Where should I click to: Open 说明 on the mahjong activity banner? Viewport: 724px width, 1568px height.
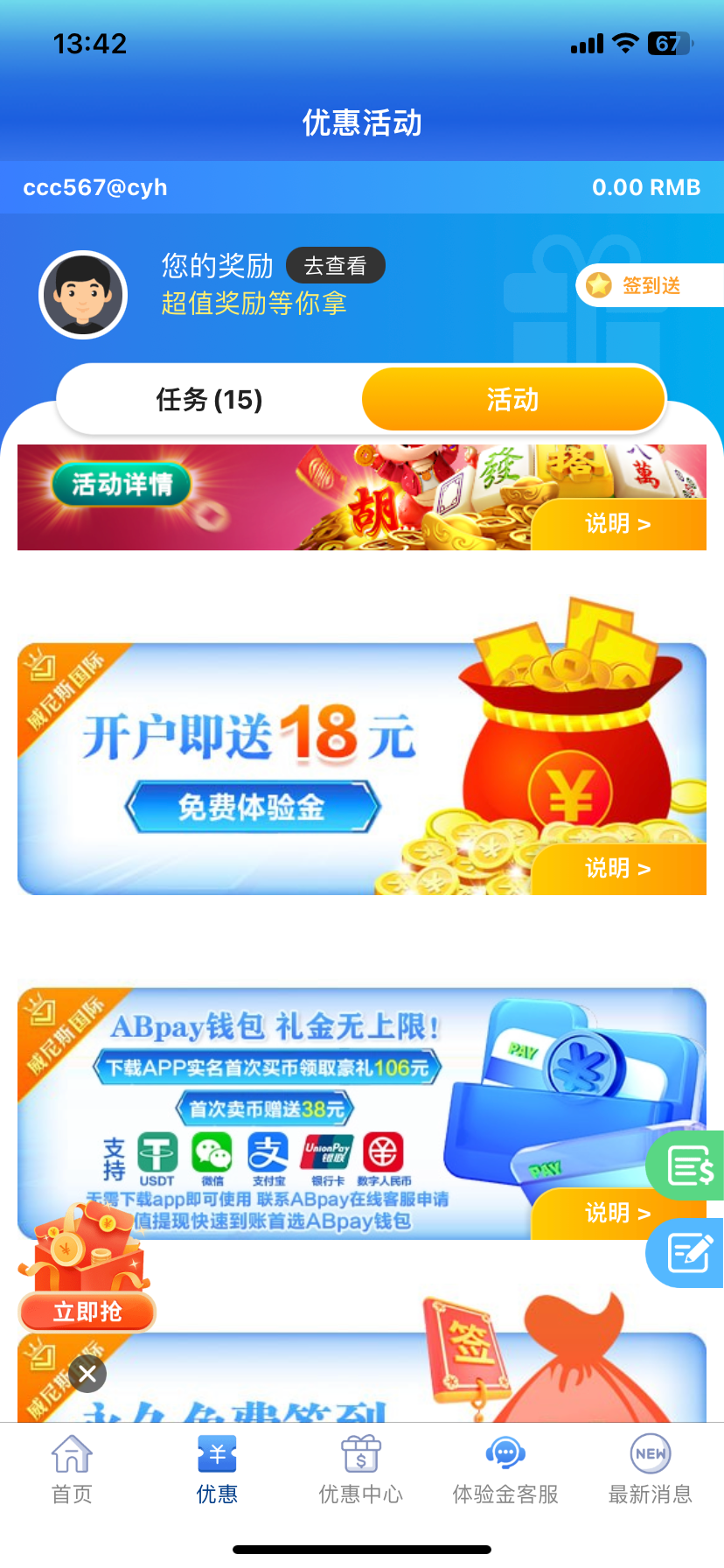tap(618, 524)
